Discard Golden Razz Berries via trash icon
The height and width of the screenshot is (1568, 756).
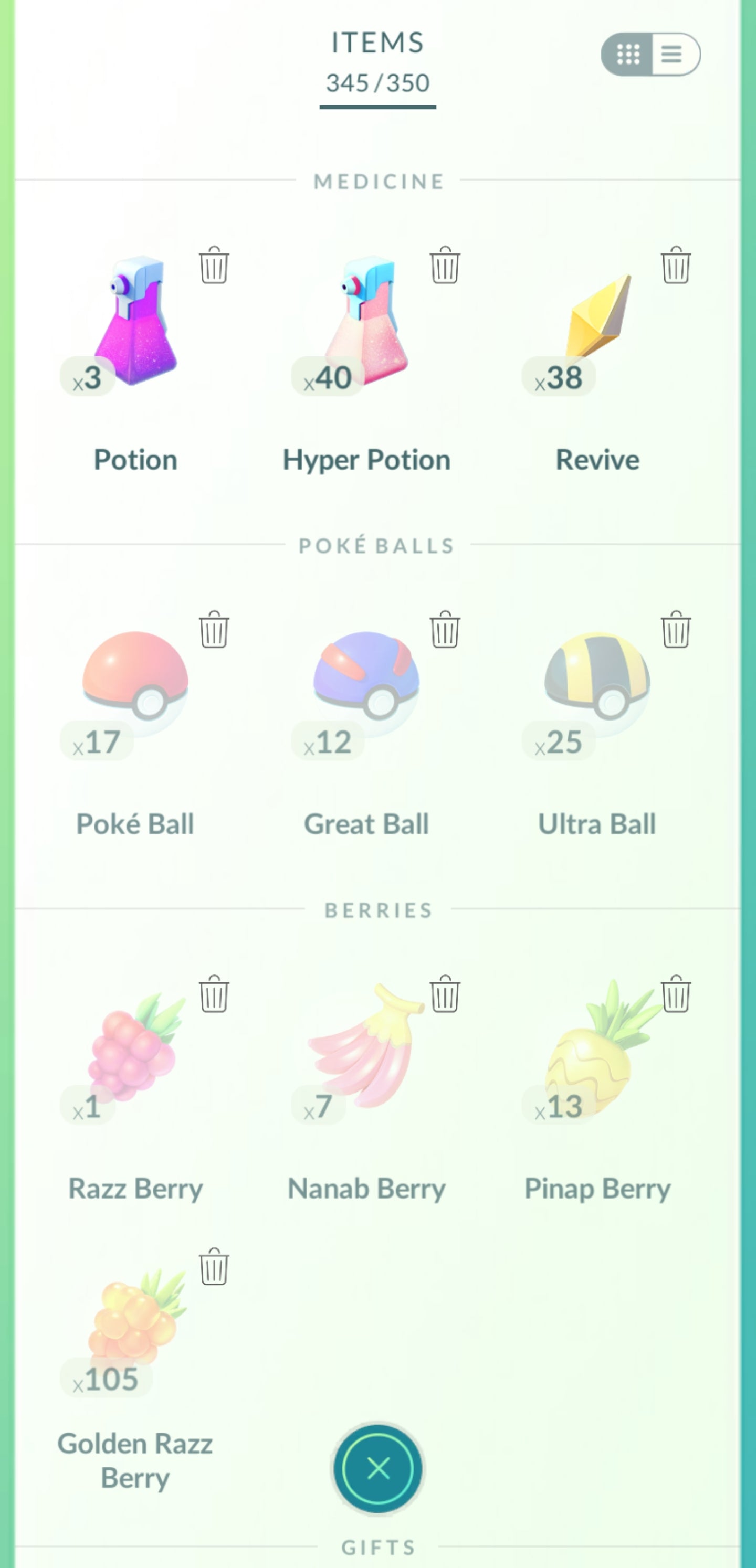click(x=214, y=1267)
